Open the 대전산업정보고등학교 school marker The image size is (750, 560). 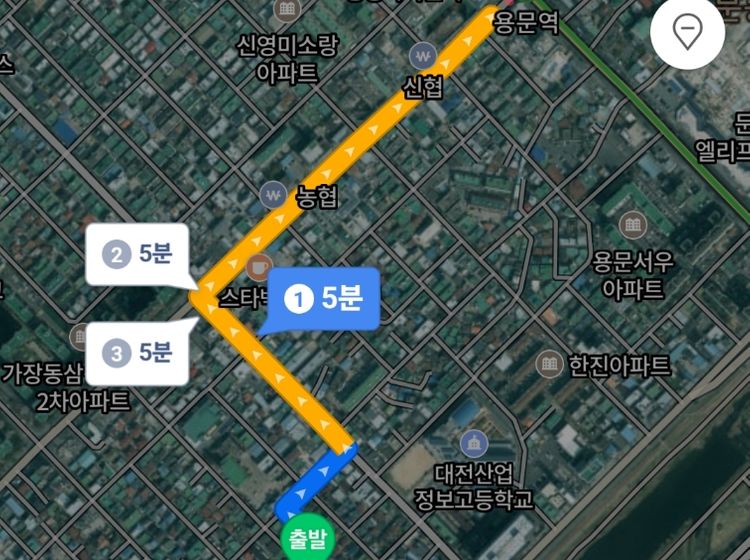coord(474,441)
